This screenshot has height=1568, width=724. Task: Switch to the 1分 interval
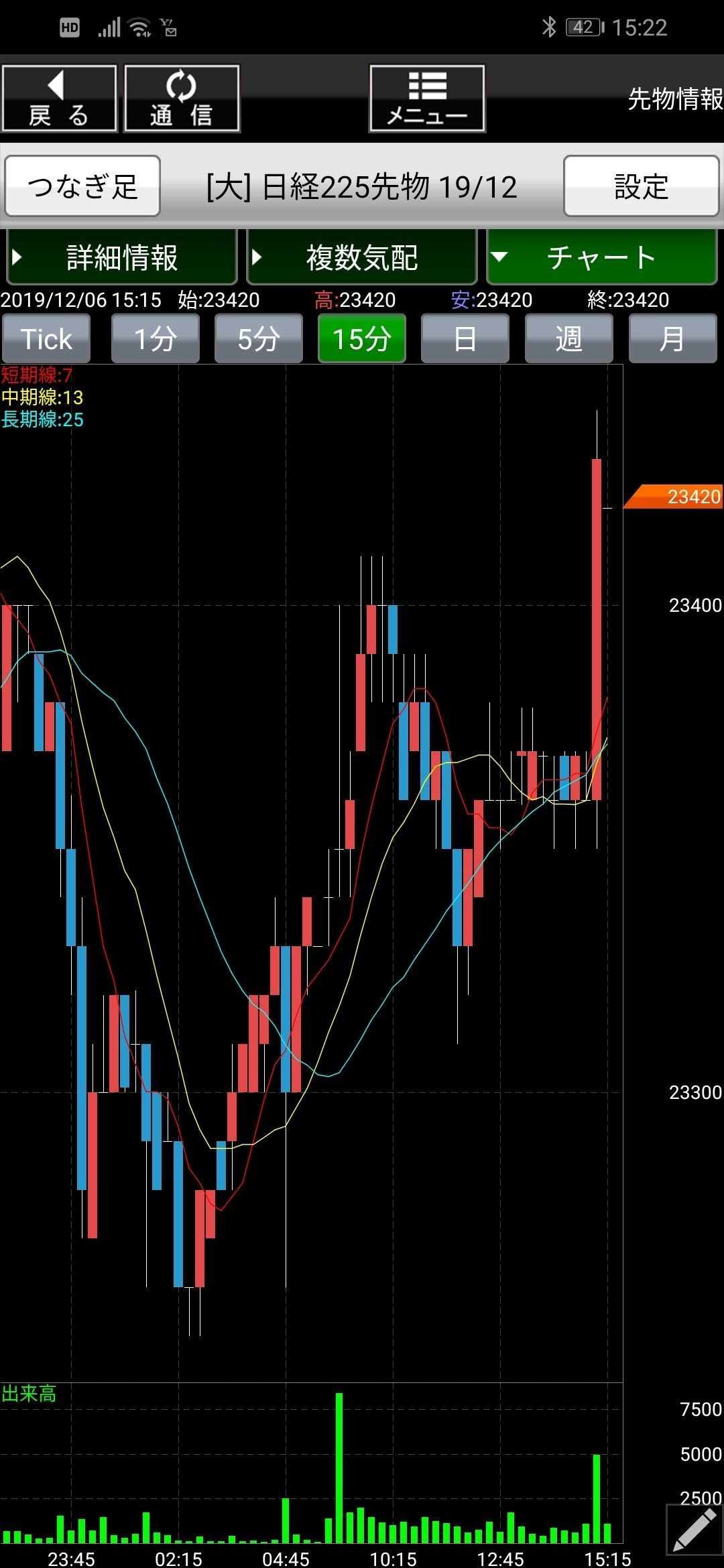[x=156, y=339]
